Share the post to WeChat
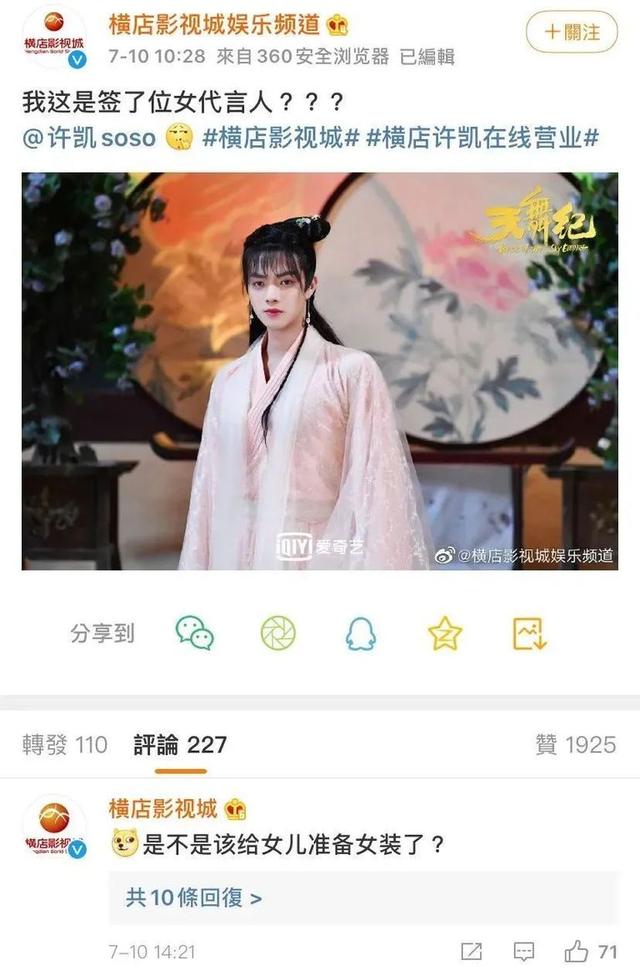The width and height of the screenshot is (640, 970). [194, 633]
